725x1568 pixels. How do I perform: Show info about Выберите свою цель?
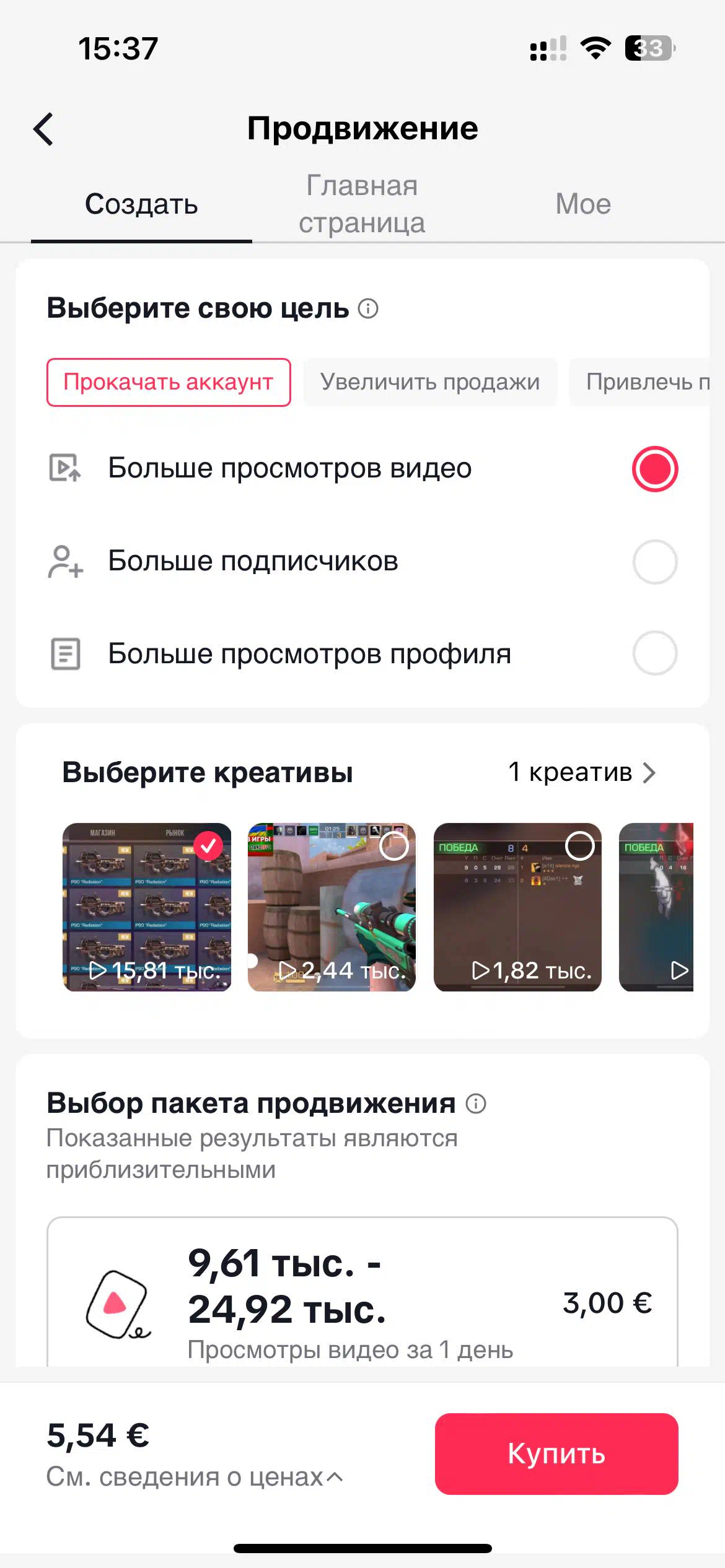click(368, 308)
